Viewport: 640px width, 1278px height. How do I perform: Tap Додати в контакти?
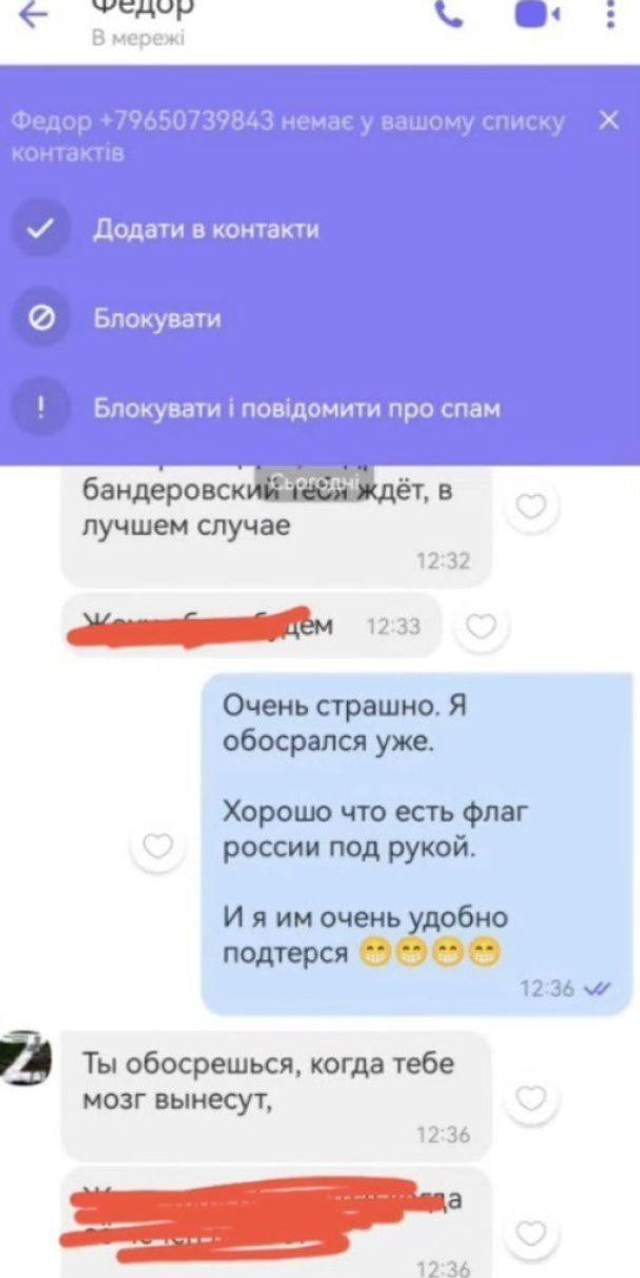click(x=206, y=228)
